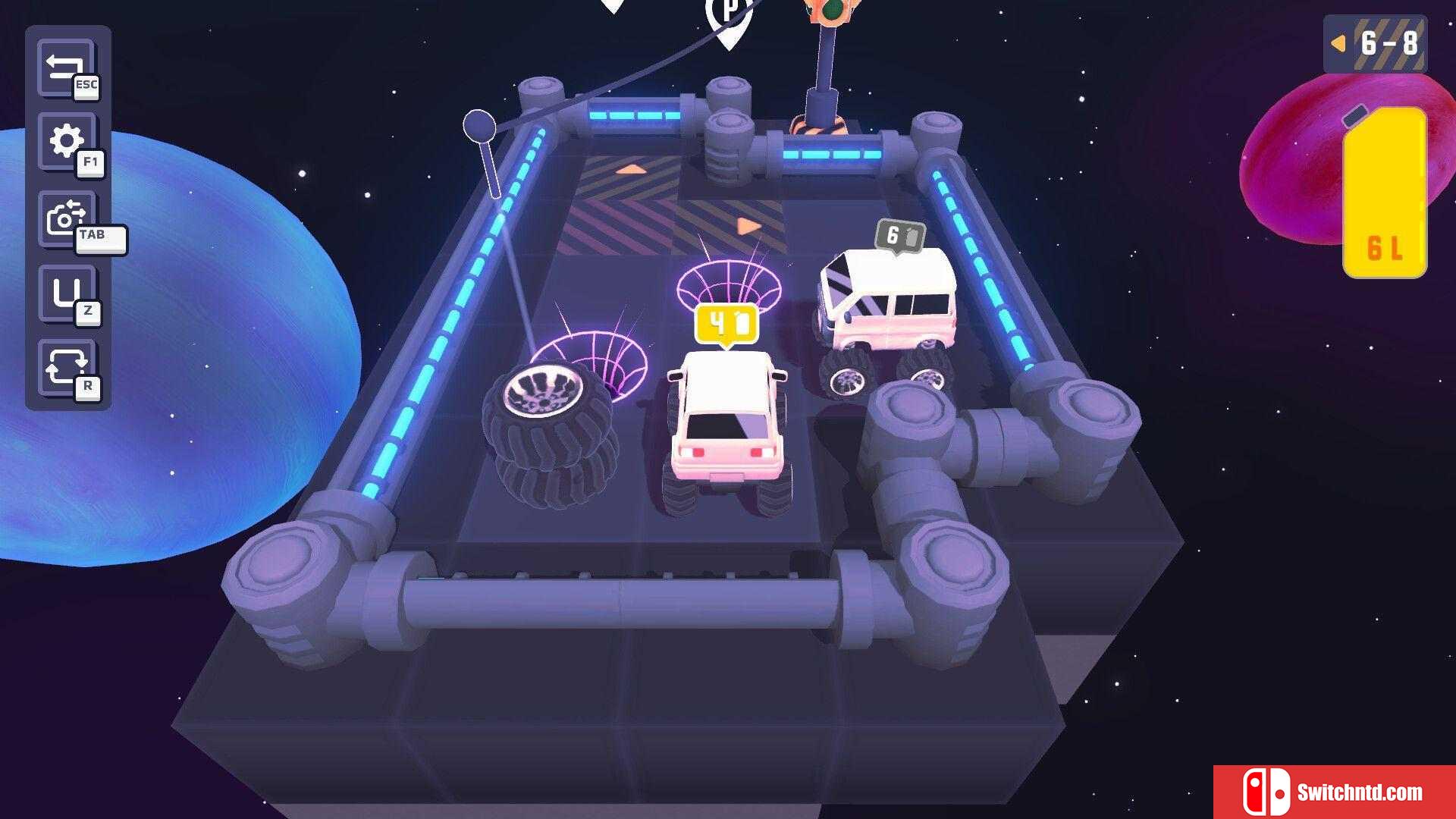This screenshot has height=819, width=1456.
Task: Restart the level
Action: pyautogui.click(x=66, y=368)
